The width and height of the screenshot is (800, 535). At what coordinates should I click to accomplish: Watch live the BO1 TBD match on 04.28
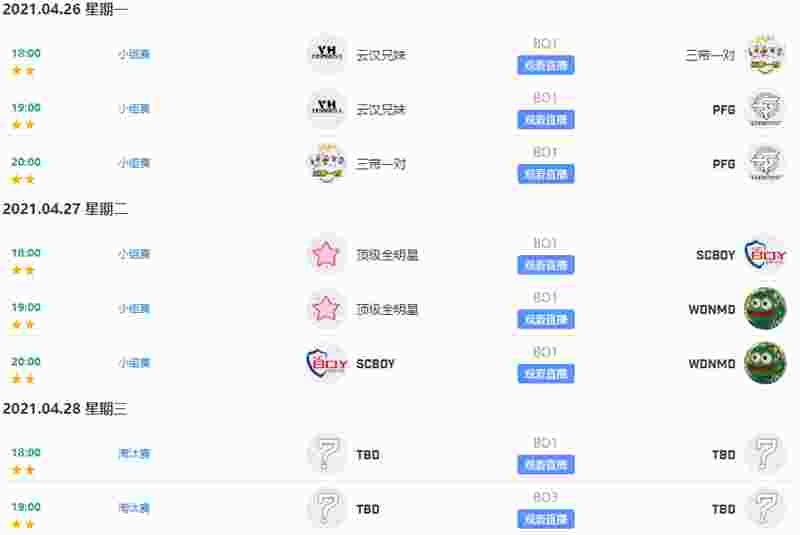click(x=545, y=465)
